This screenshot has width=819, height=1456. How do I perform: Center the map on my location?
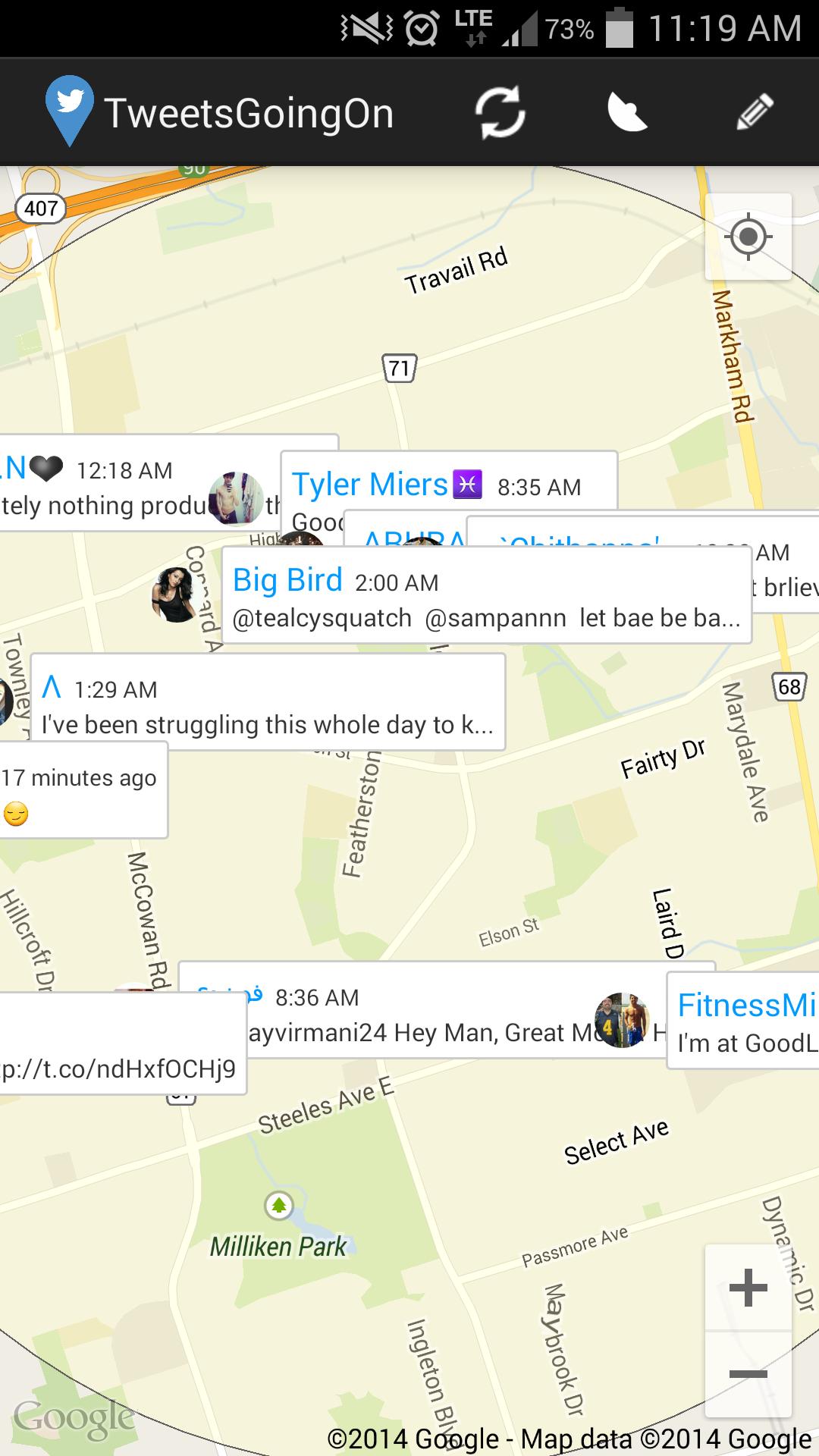click(748, 237)
